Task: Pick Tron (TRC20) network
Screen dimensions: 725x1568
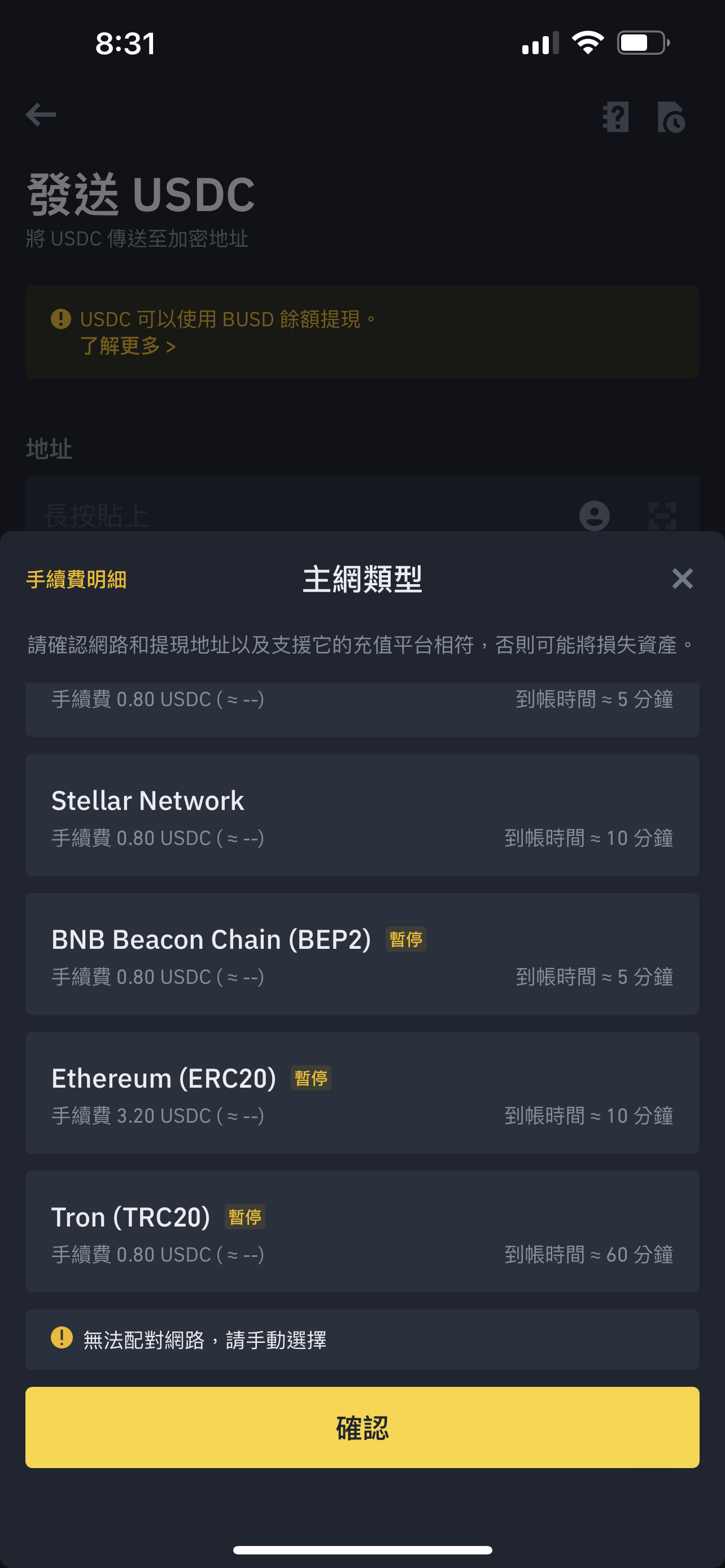Action: [x=362, y=1232]
